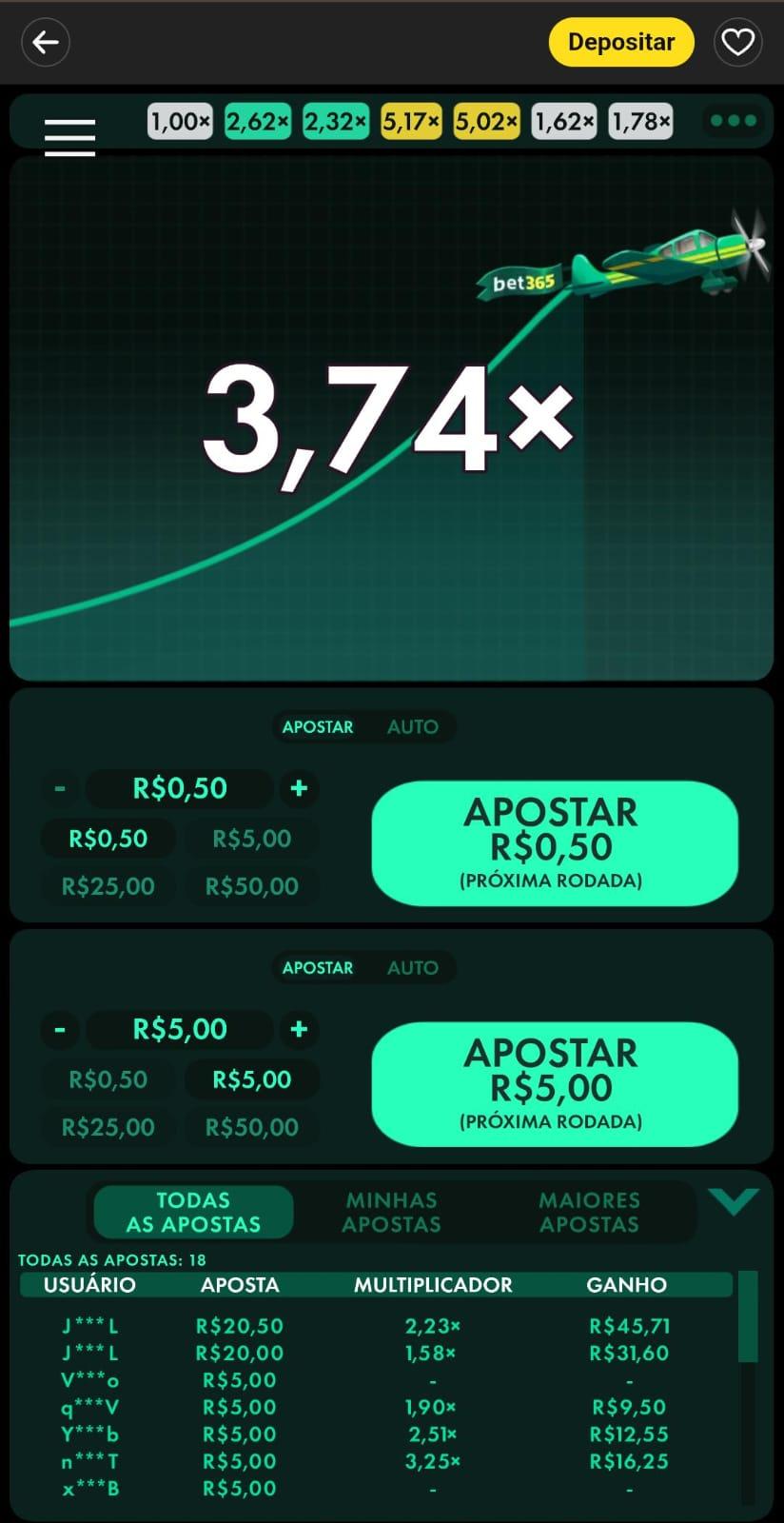Switch the second bet panel to AUTO mode
This screenshot has height=1523, width=784.
(413, 968)
